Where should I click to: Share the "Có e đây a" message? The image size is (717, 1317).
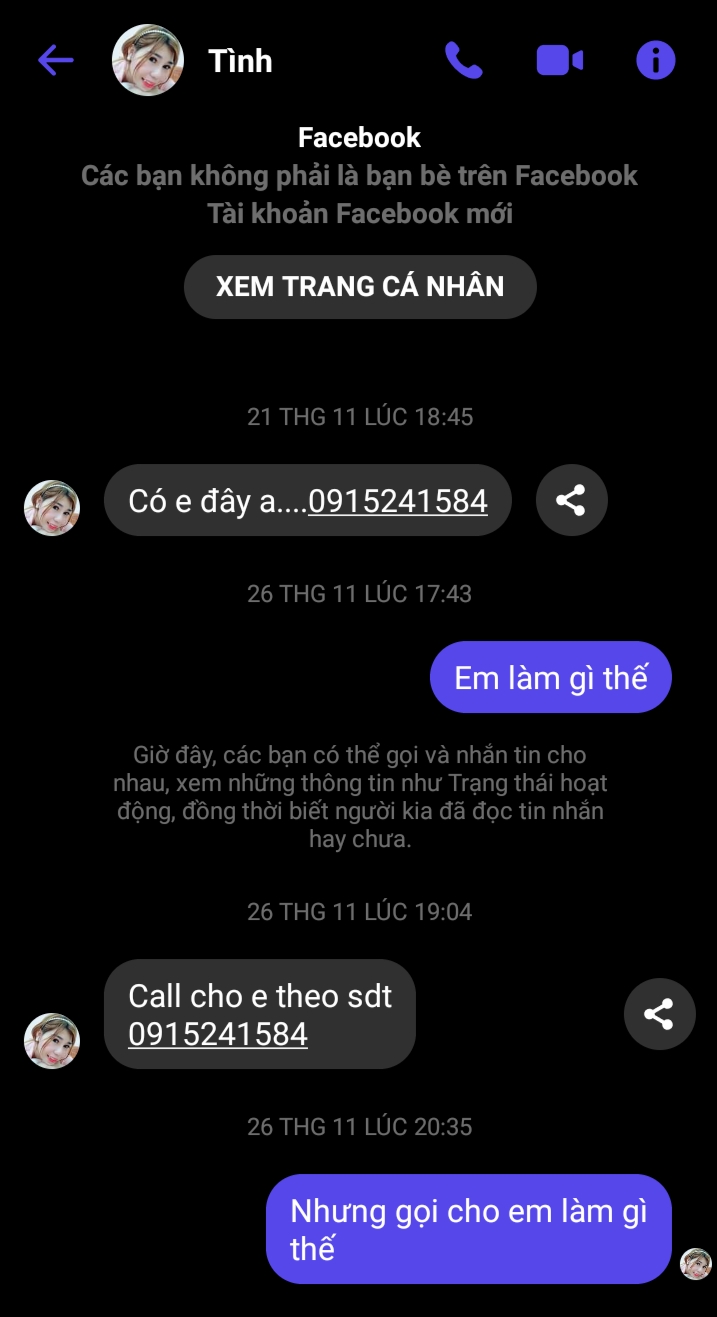coord(571,500)
